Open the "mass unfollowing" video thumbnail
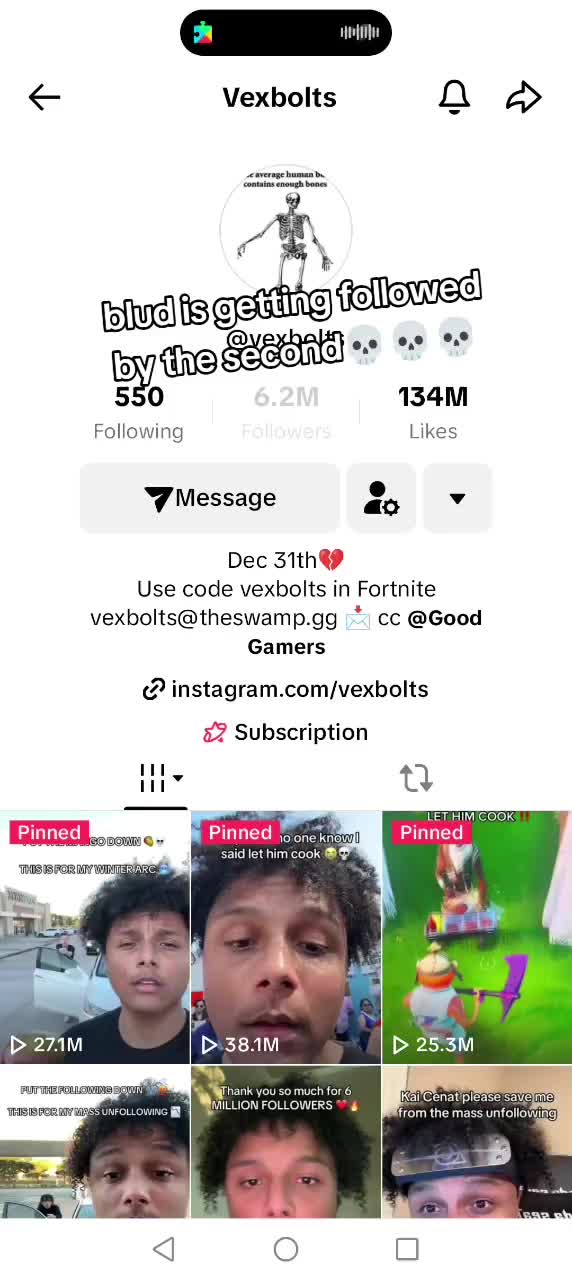 [x=95, y=1142]
